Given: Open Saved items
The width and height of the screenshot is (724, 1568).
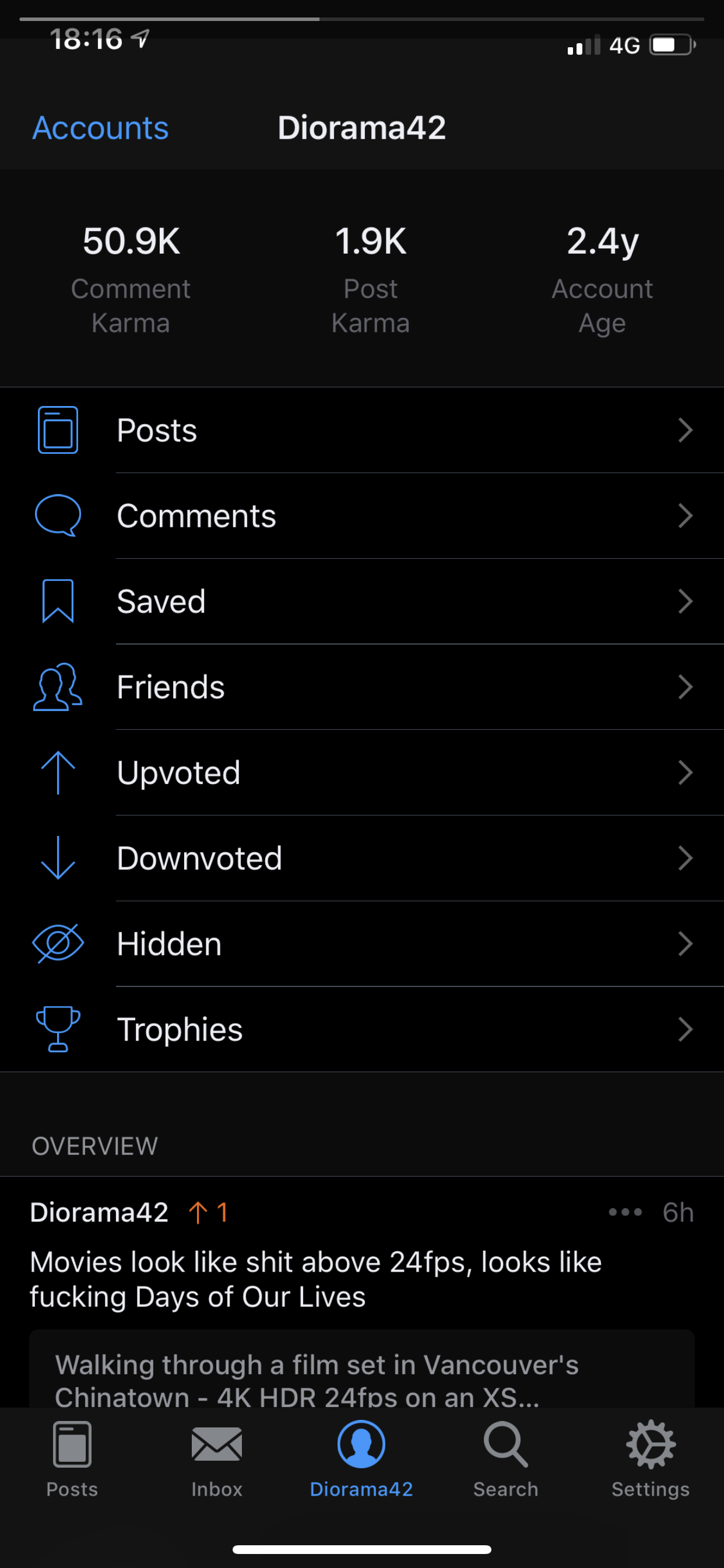Looking at the screenshot, I should [x=362, y=601].
